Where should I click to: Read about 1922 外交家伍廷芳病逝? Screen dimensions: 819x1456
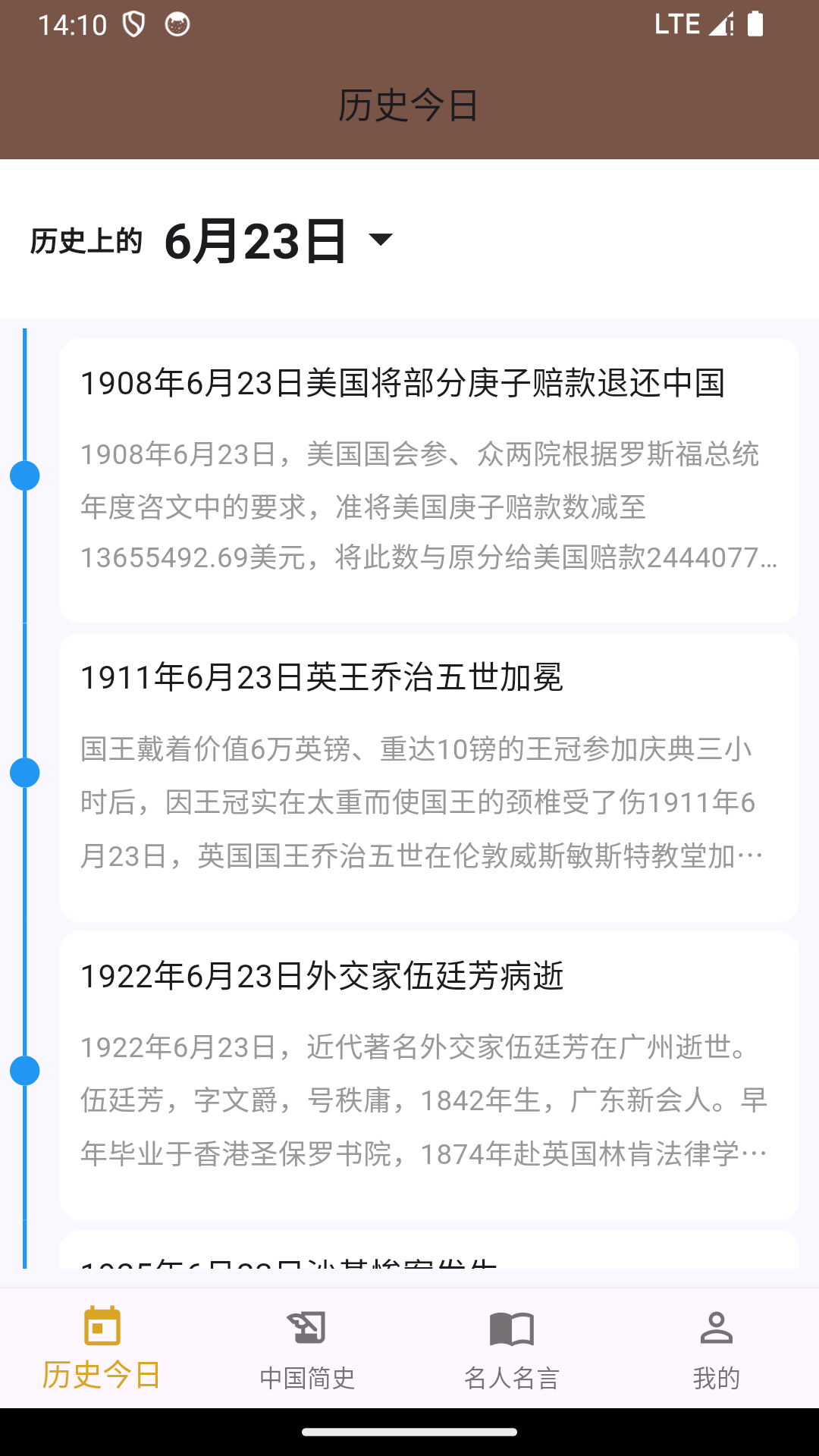click(428, 1075)
